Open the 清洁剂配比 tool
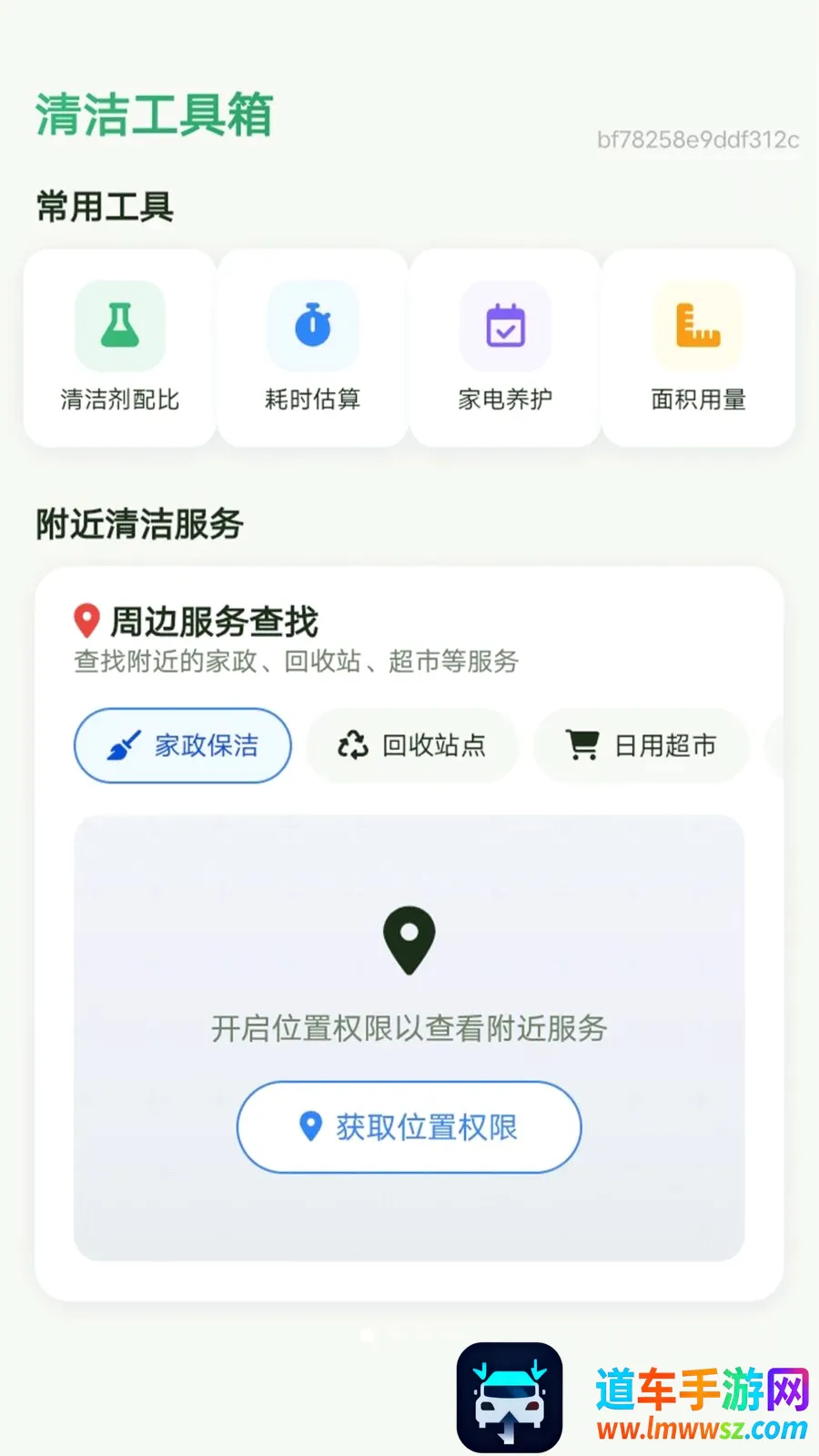 [120, 348]
